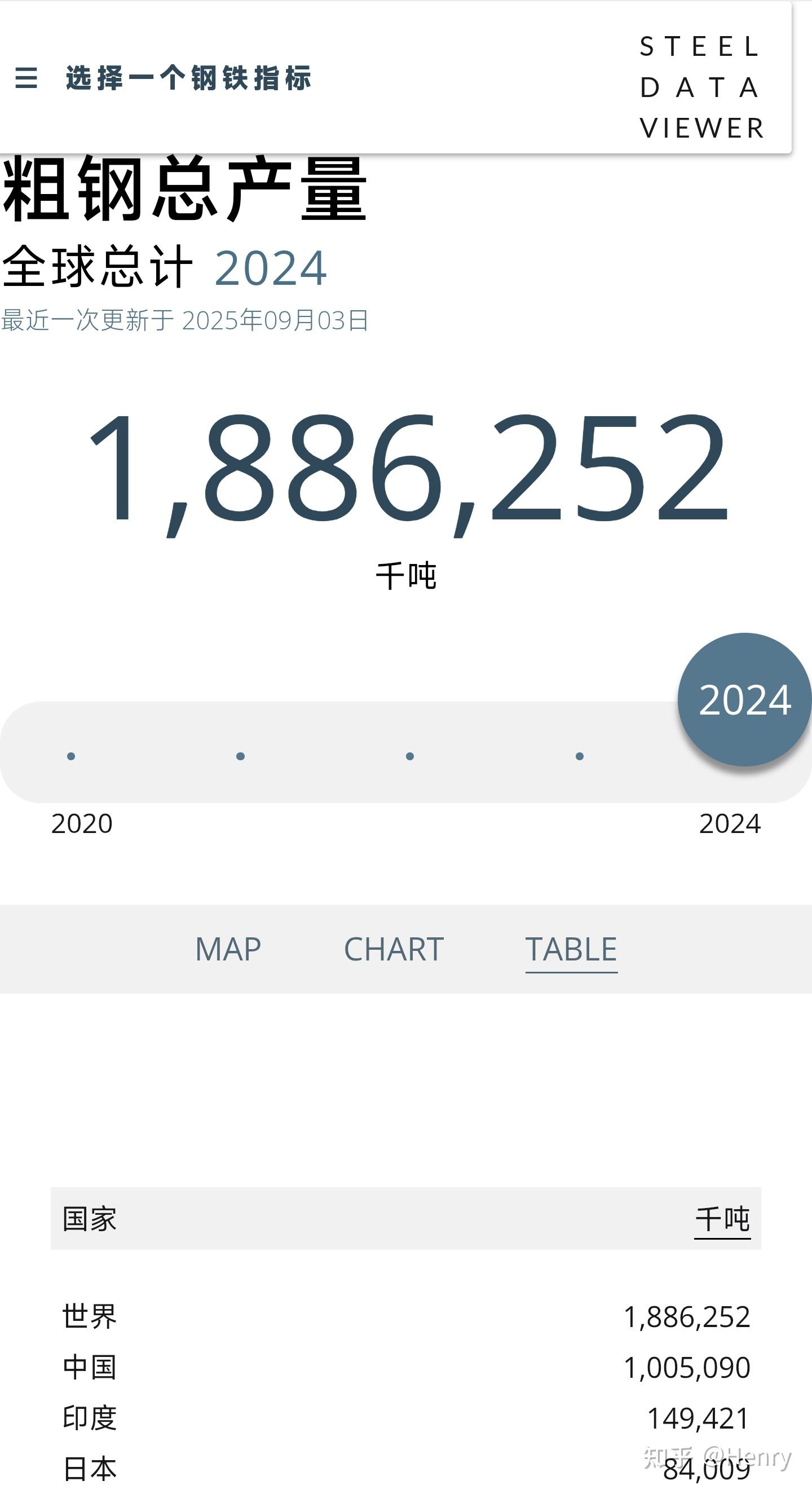Open the 选择一个钢铁指标 indicator selector
Viewport: 812px width, 1494px height.
(188, 78)
